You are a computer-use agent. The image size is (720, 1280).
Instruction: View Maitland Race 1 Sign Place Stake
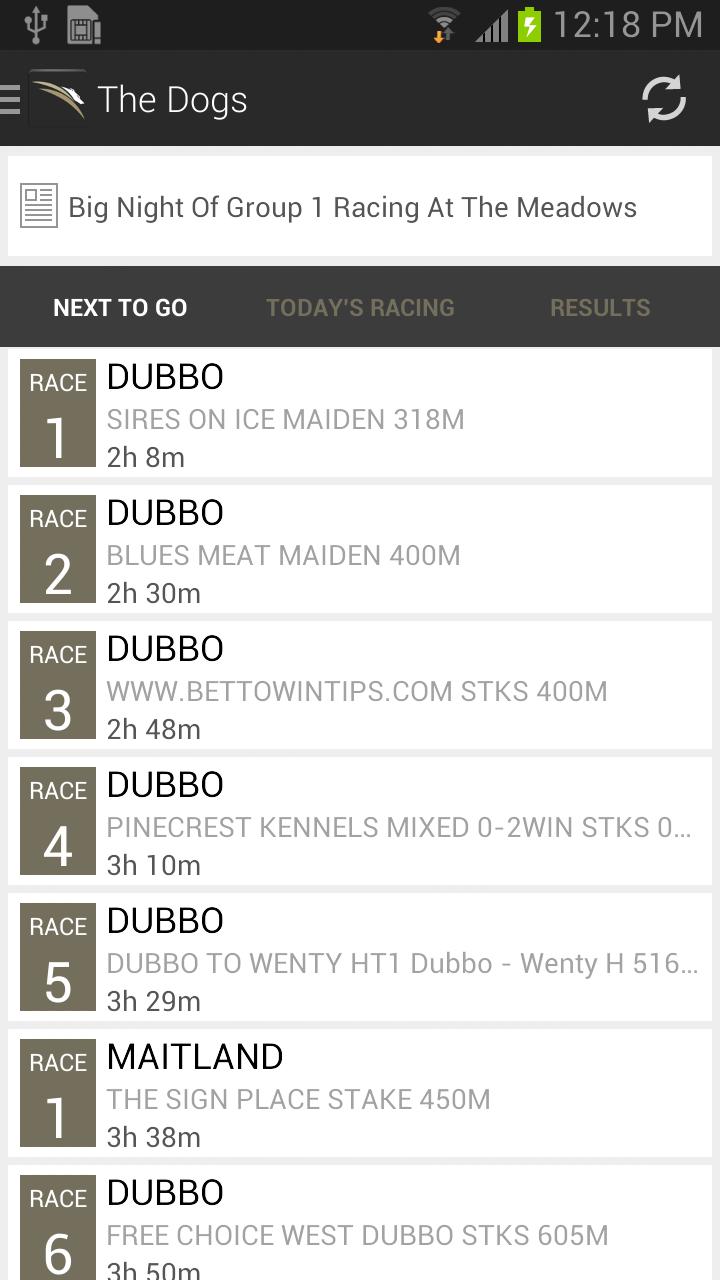click(x=360, y=1094)
